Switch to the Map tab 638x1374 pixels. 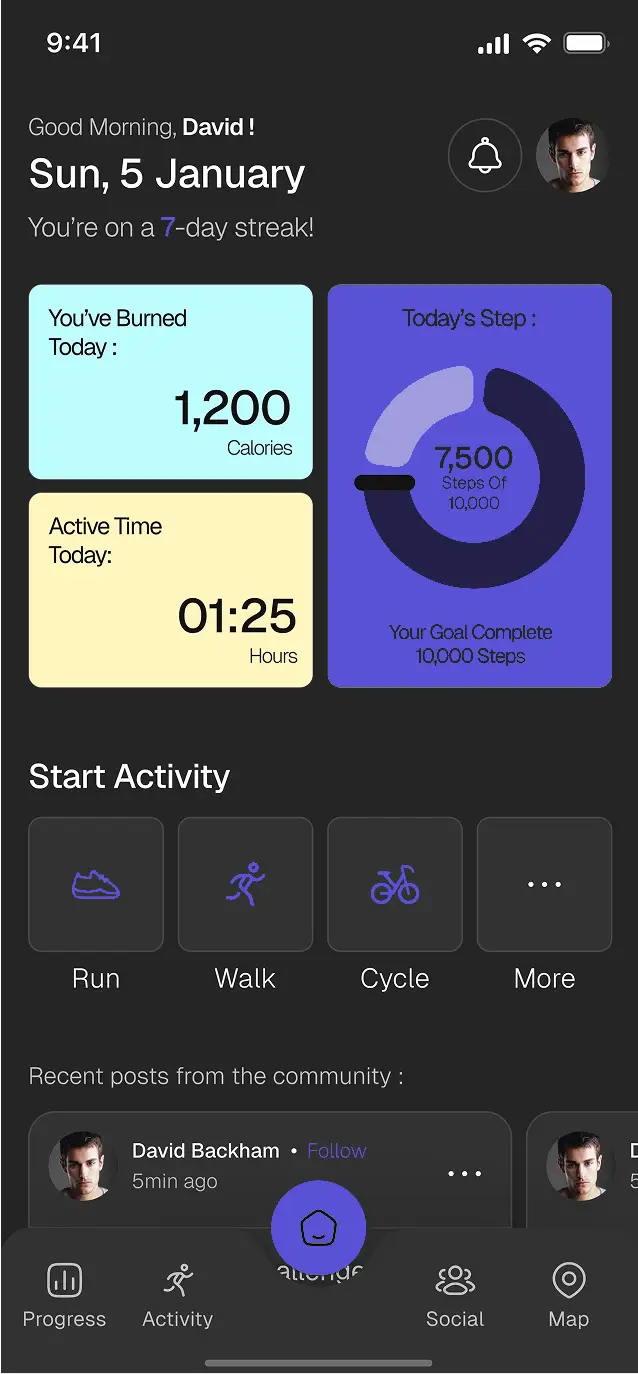[569, 1294]
